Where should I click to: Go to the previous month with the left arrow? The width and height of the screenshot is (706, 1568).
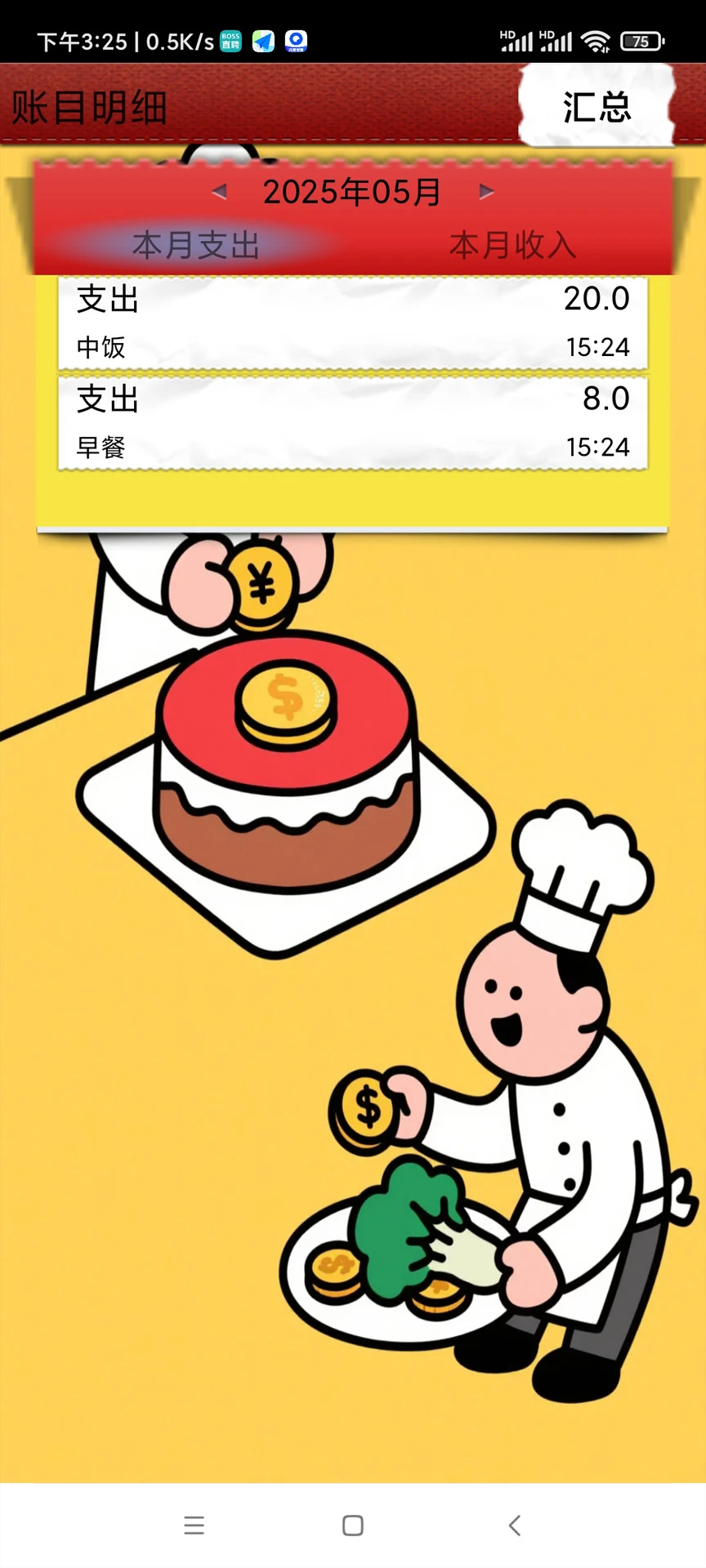click(218, 191)
